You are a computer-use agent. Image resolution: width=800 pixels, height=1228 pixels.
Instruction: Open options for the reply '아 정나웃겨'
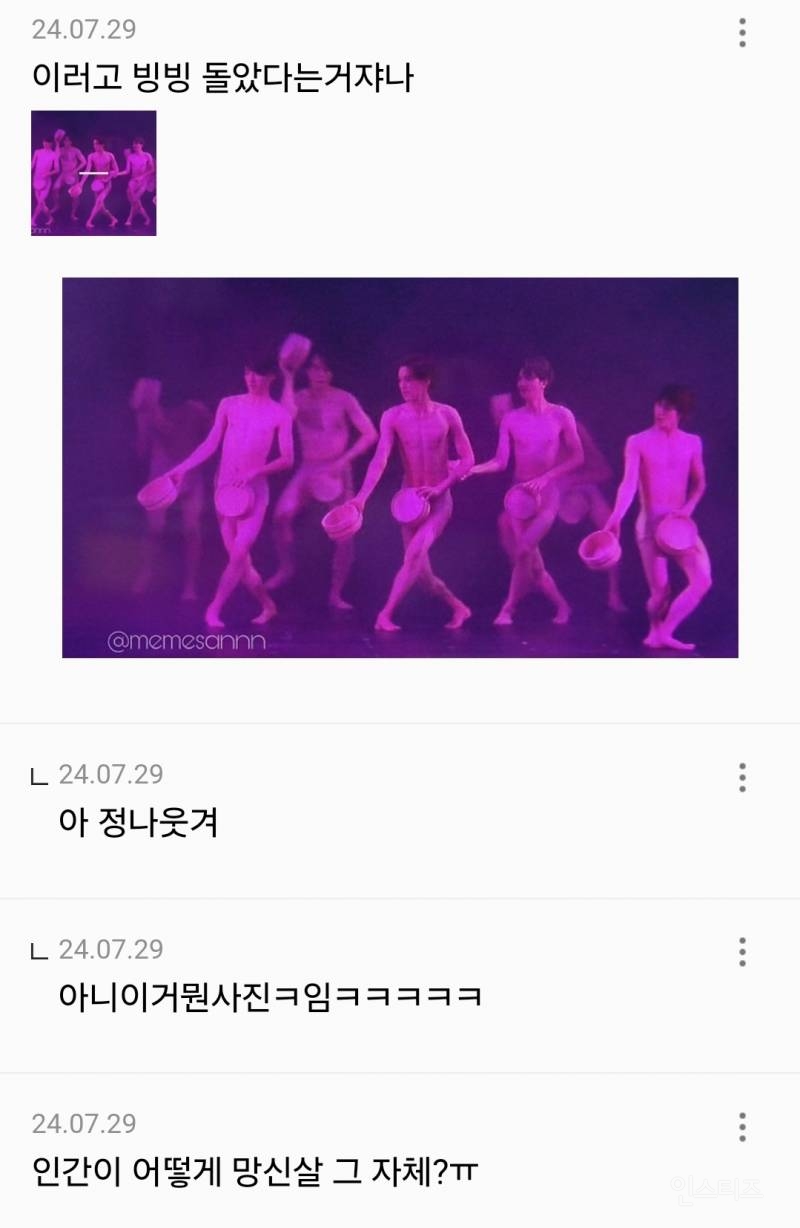point(742,777)
